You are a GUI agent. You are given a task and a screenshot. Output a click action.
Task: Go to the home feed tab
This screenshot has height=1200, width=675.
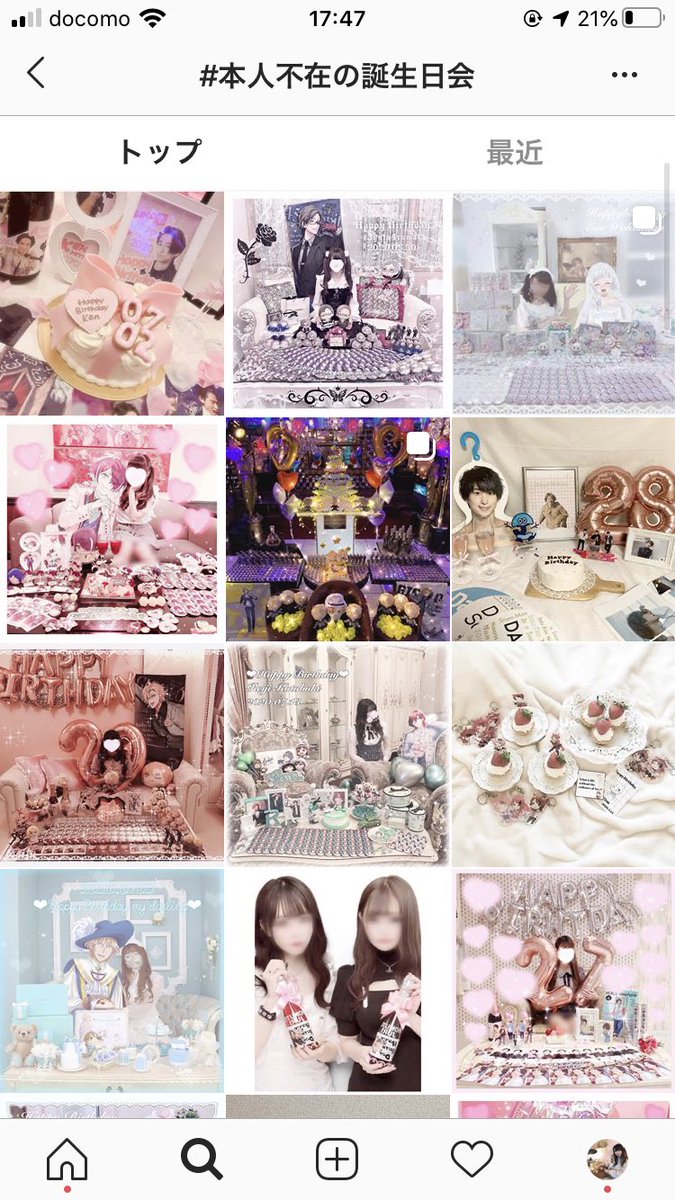[67, 1159]
